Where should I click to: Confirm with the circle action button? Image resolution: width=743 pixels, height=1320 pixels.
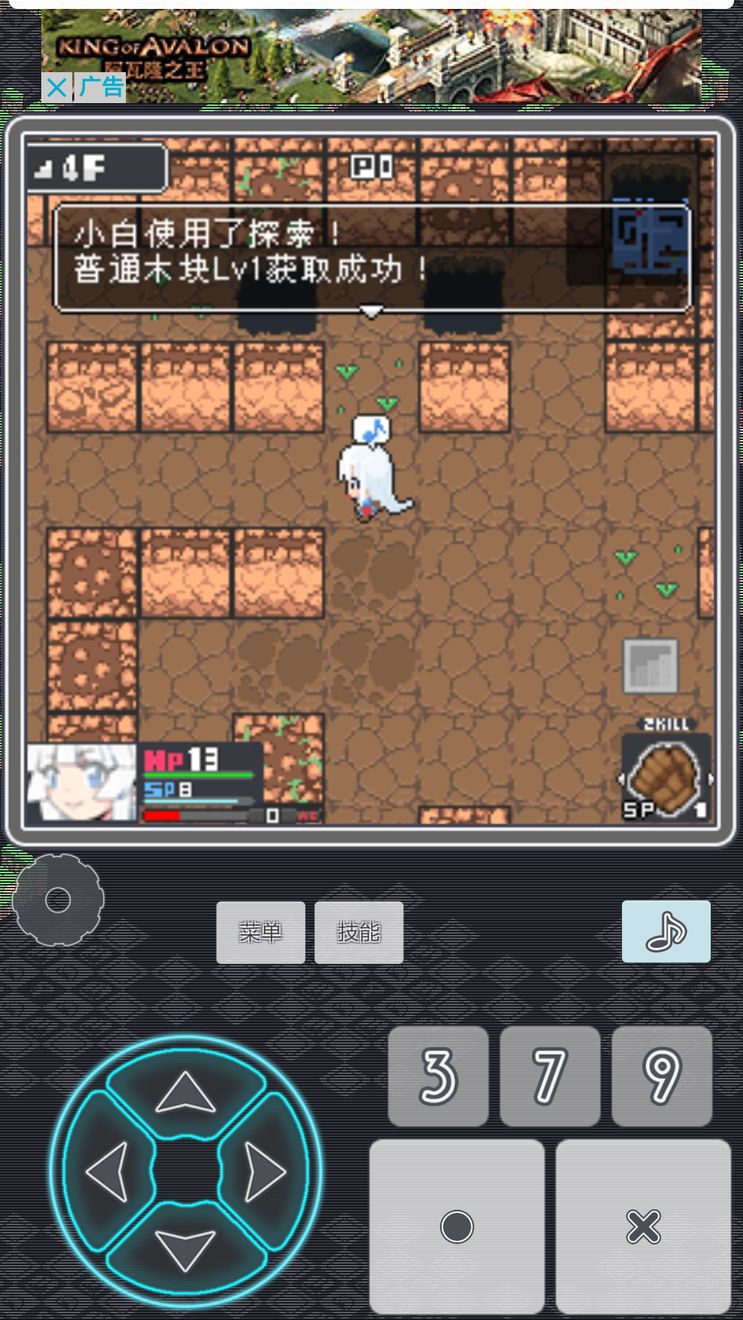pyautogui.click(x=457, y=1226)
